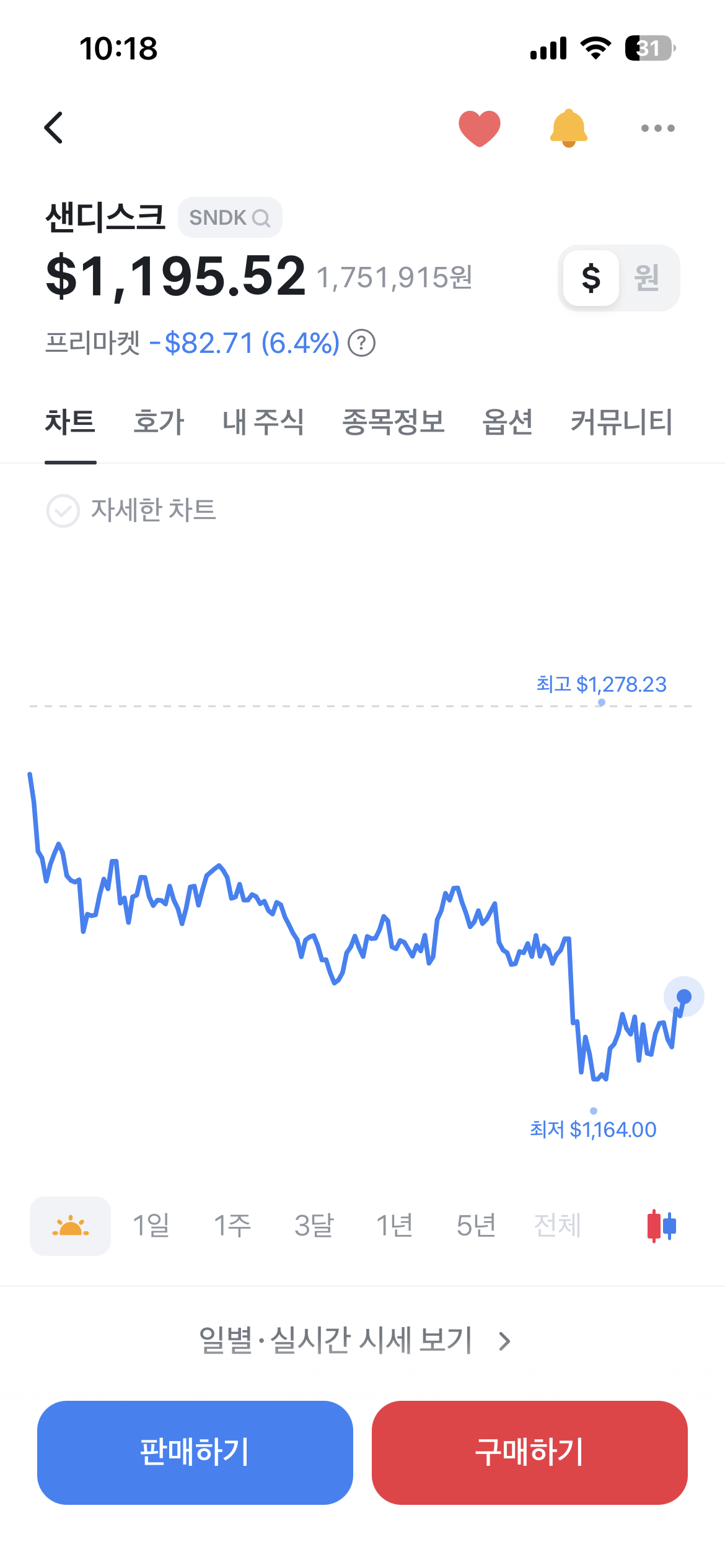
Task: Select the 1일 chart range
Action: click(x=151, y=1226)
